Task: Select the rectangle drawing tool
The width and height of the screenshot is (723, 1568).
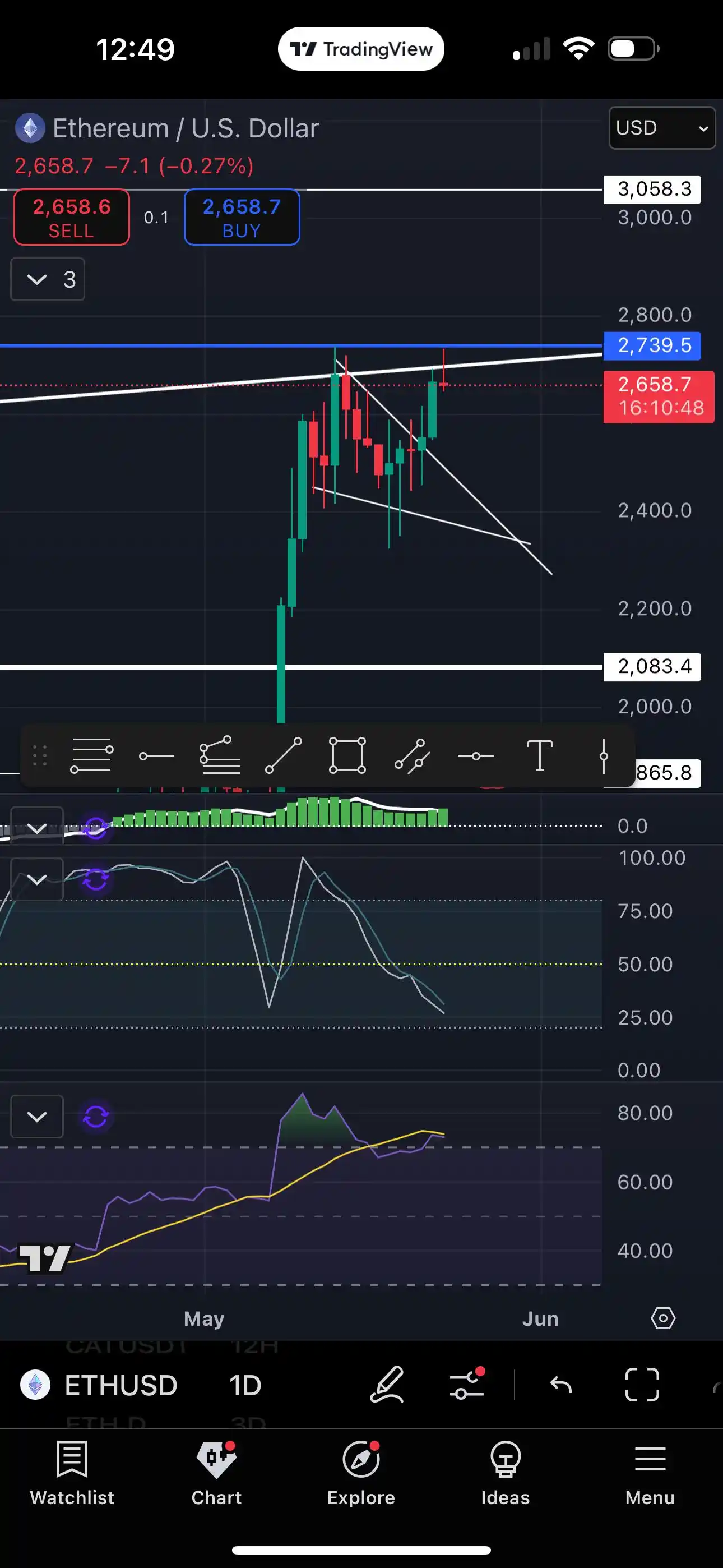Action: (x=347, y=755)
